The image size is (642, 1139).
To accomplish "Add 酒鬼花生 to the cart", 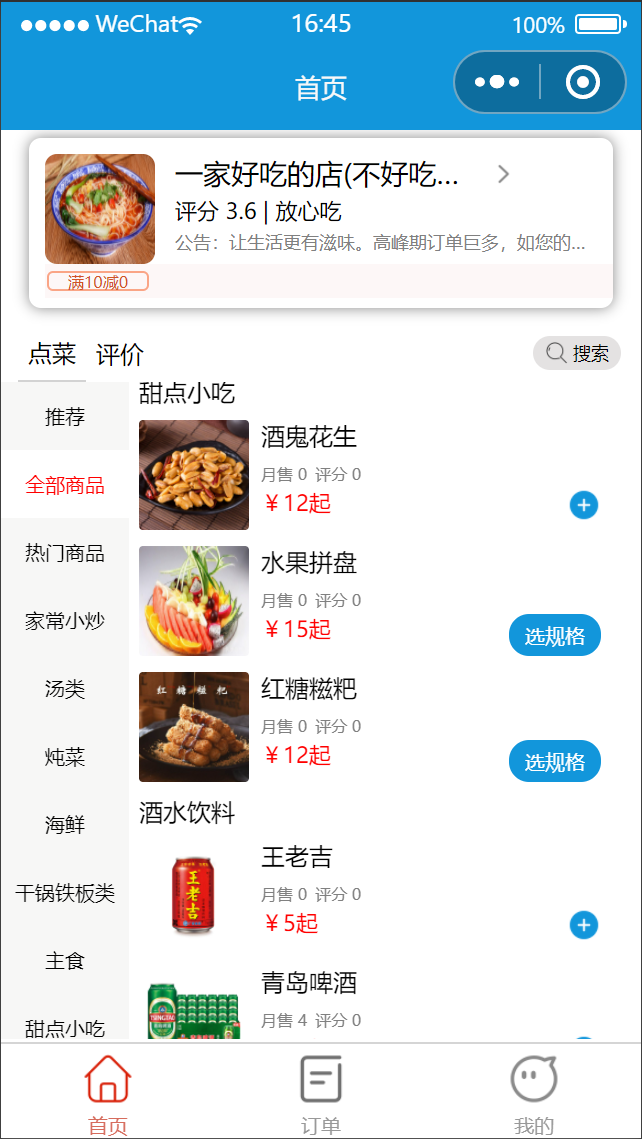I will 584,505.
